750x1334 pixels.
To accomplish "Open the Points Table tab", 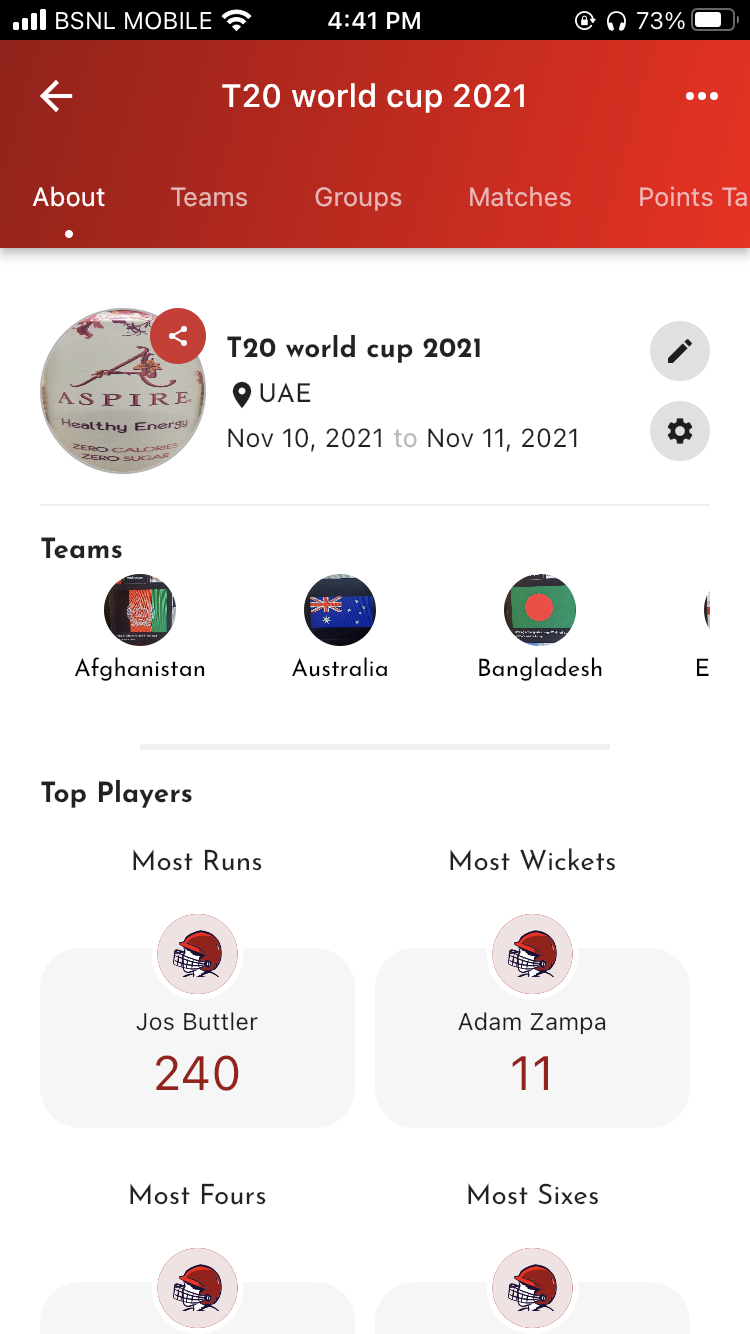I will (x=692, y=197).
